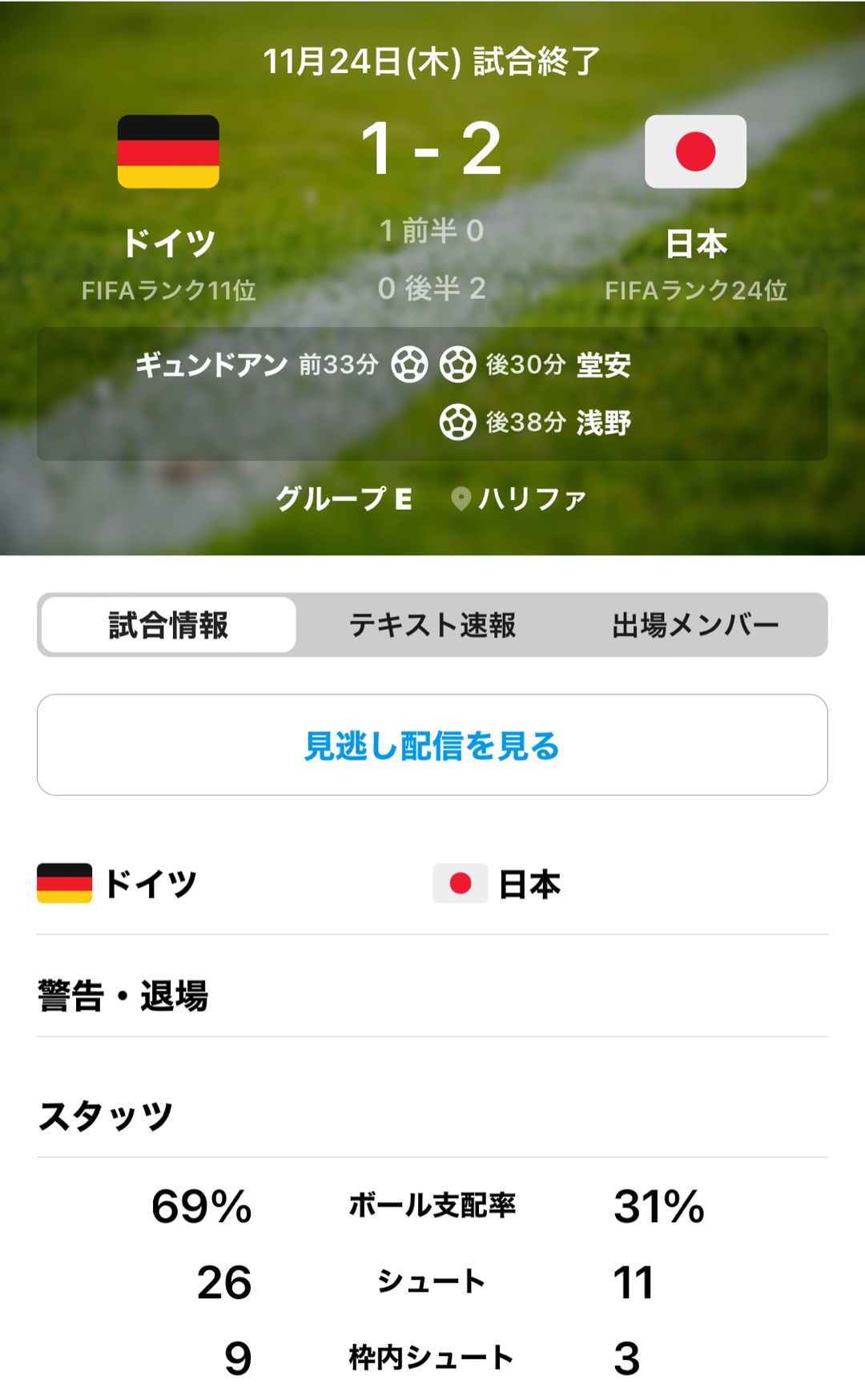
Task: Open the 出場メンバー tab
Action: (695, 625)
